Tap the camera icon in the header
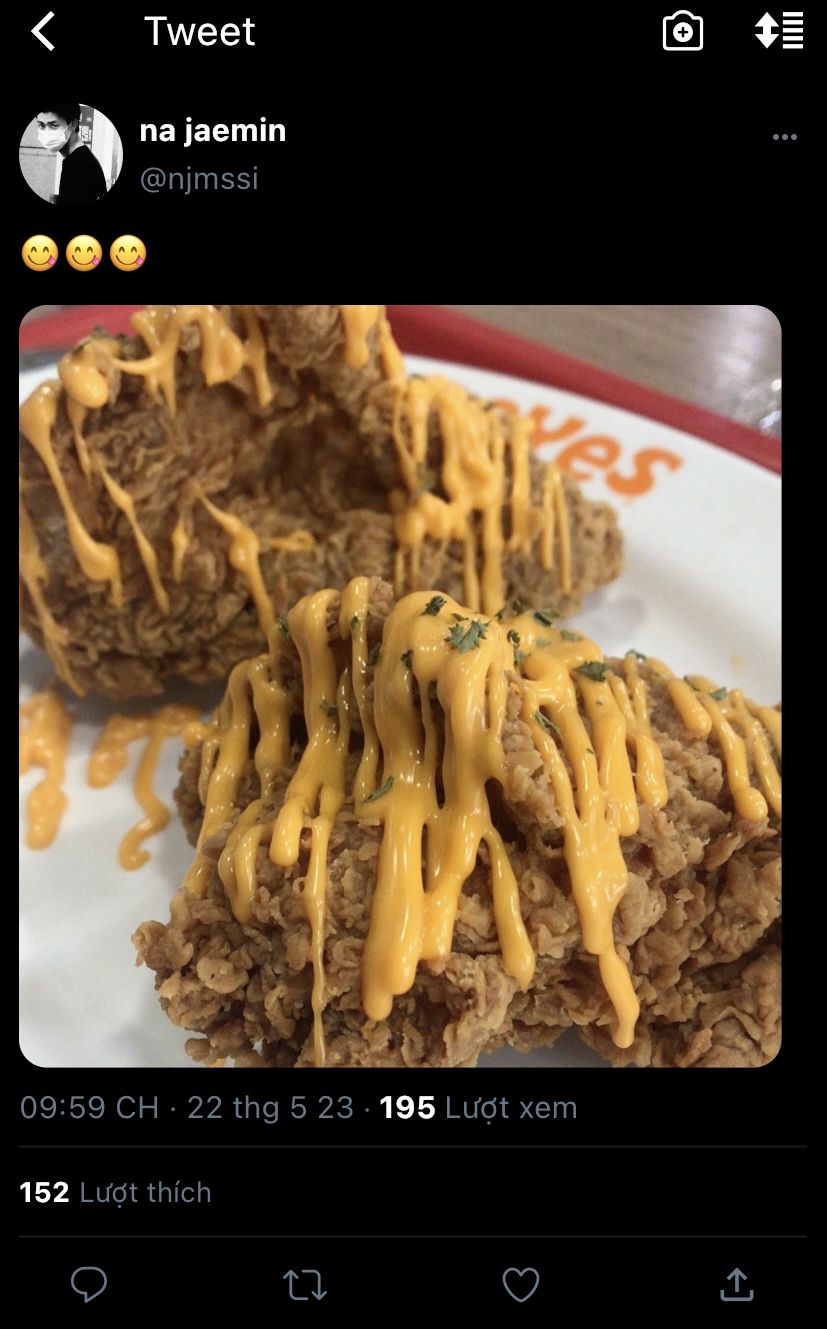Viewport: 827px width, 1329px height. (x=683, y=31)
